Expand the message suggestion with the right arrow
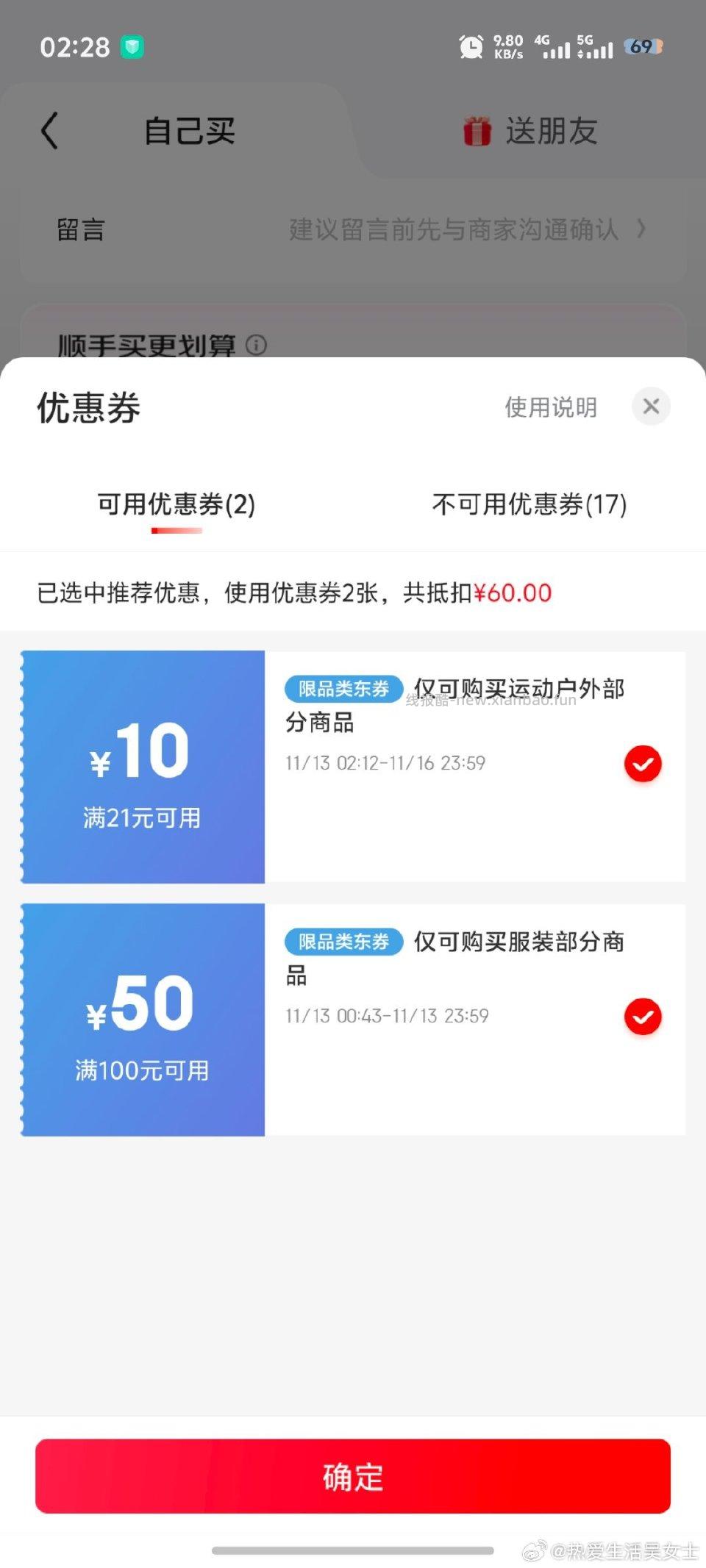This screenshot has width=706, height=1568. tap(642, 230)
